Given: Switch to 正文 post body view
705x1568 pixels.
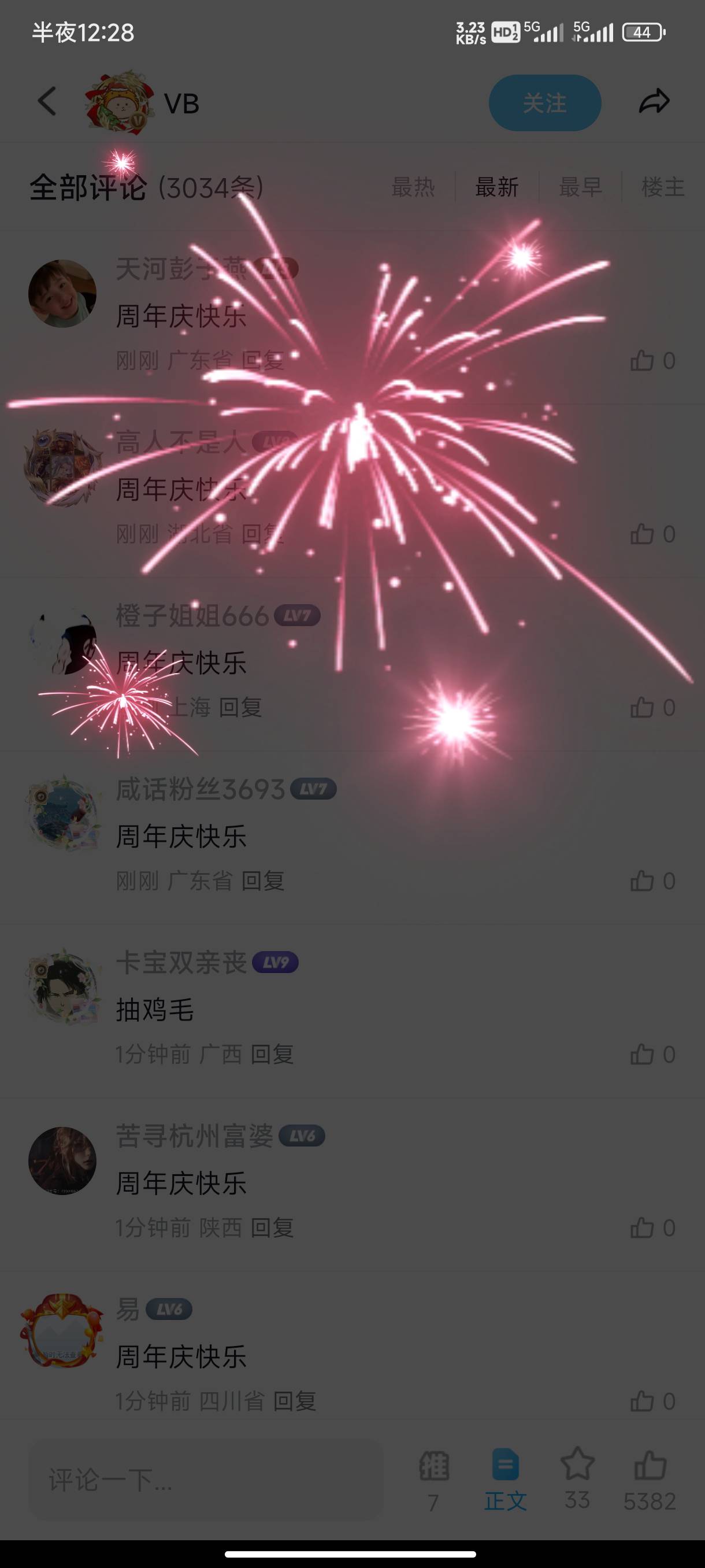Looking at the screenshot, I should [x=505, y=1479].
